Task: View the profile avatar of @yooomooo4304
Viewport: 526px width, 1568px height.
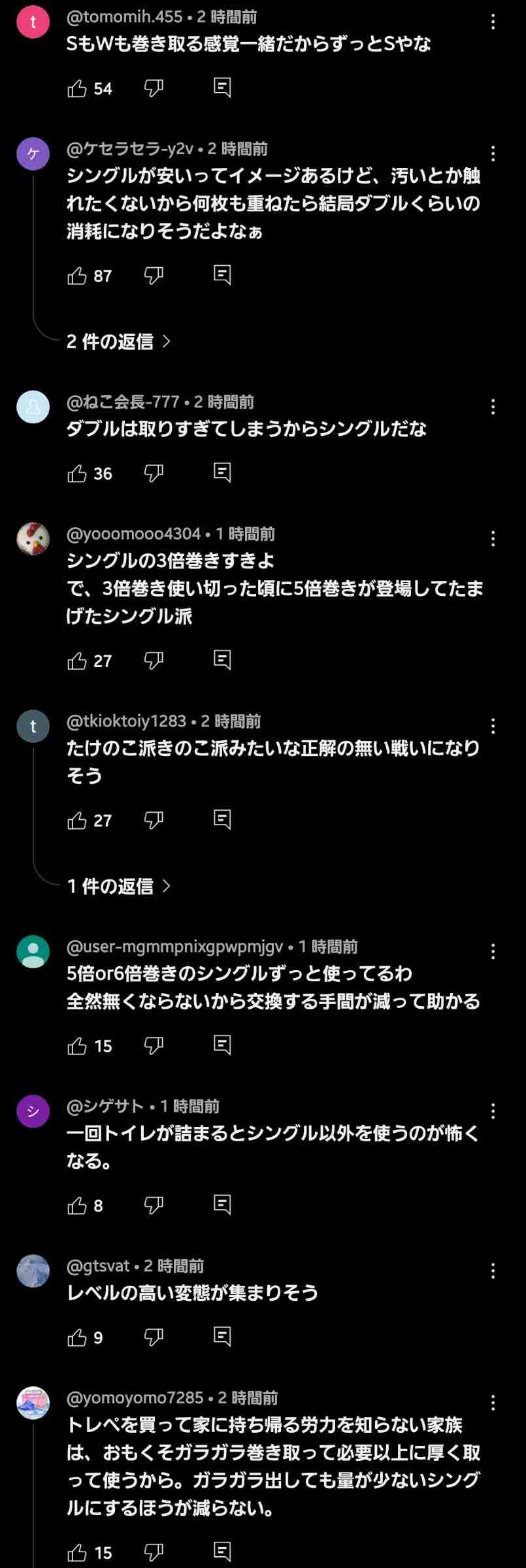Action: 33,539
